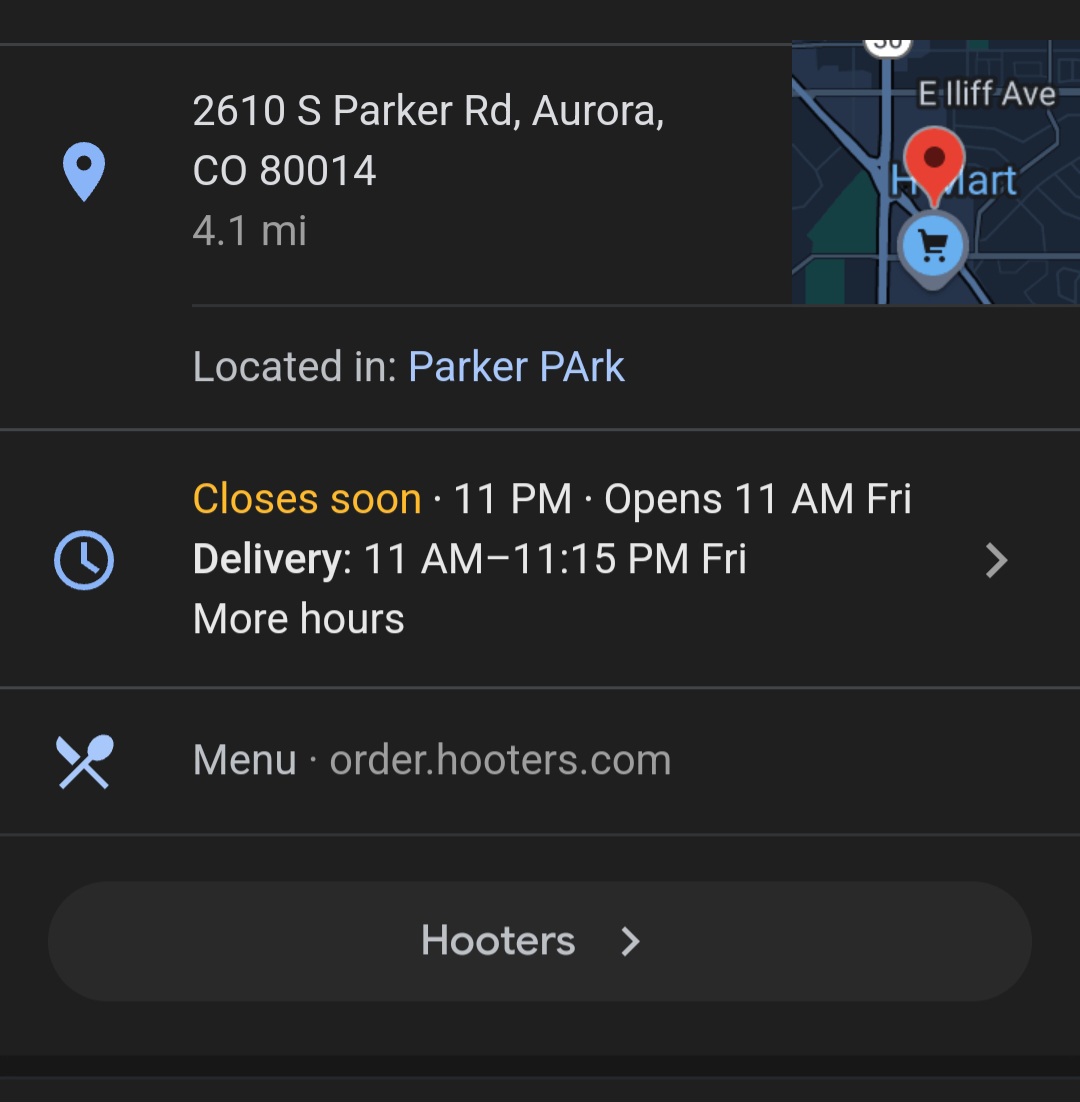
Task: Open the map thumbnail near E Iliff Ave
Action: 935,172
